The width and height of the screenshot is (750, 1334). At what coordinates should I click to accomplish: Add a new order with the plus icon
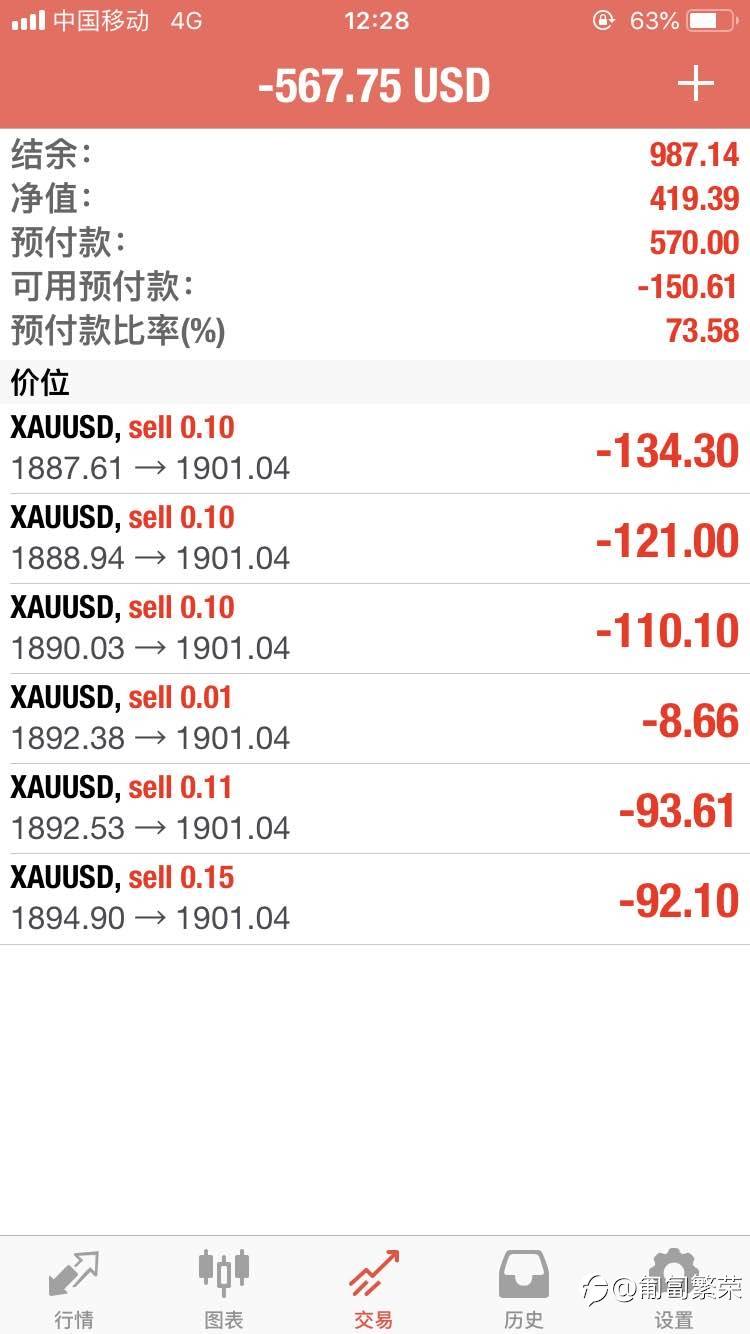click(x=695, y=84)
